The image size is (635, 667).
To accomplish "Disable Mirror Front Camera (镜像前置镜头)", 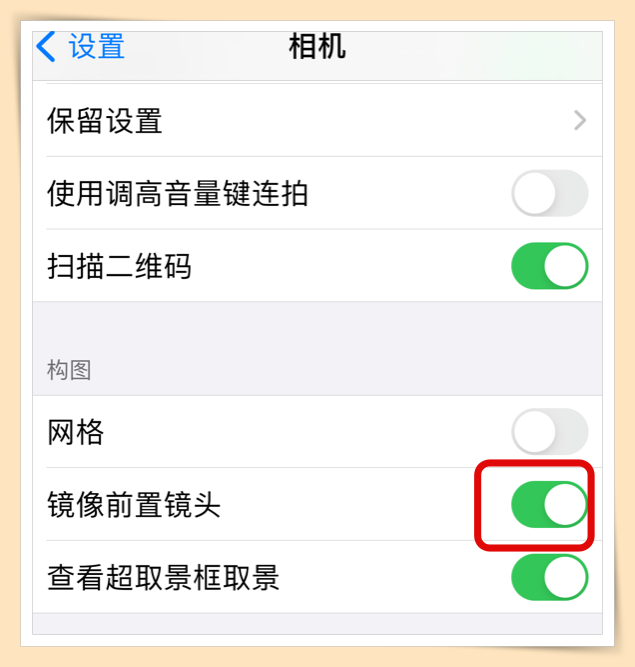I will point(549,505).
